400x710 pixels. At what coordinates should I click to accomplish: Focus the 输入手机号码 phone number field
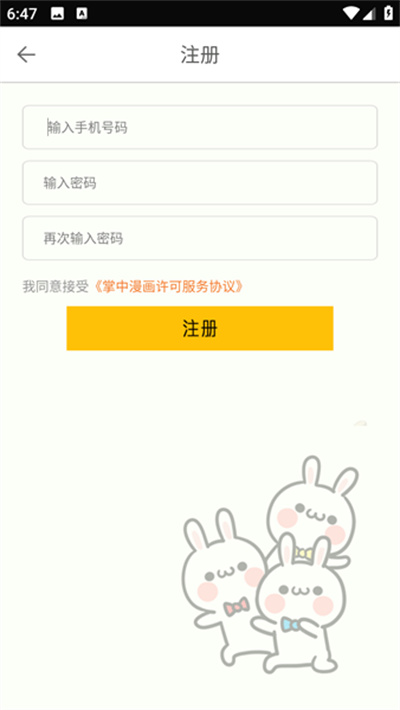click(x=200, y=127)
